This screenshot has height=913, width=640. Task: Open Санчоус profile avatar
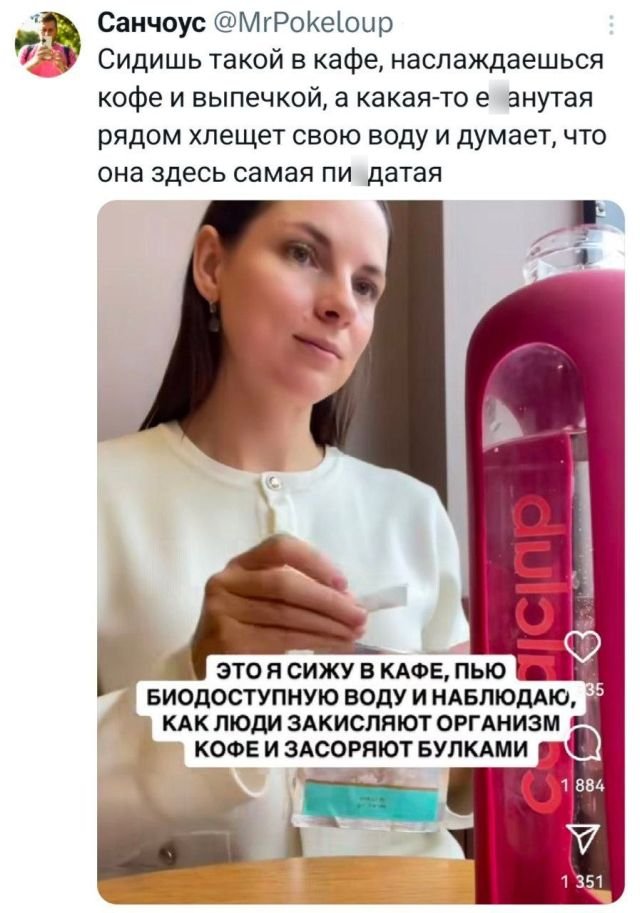(x=47, y=45)
